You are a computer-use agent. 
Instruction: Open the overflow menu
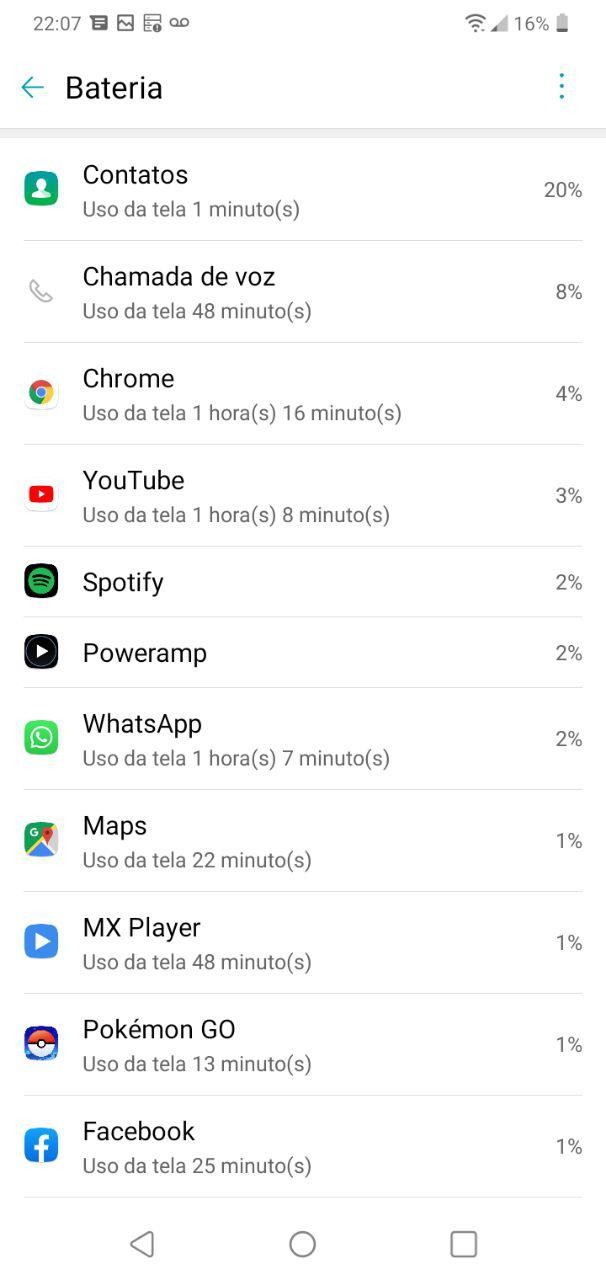[x=561, y=87]
